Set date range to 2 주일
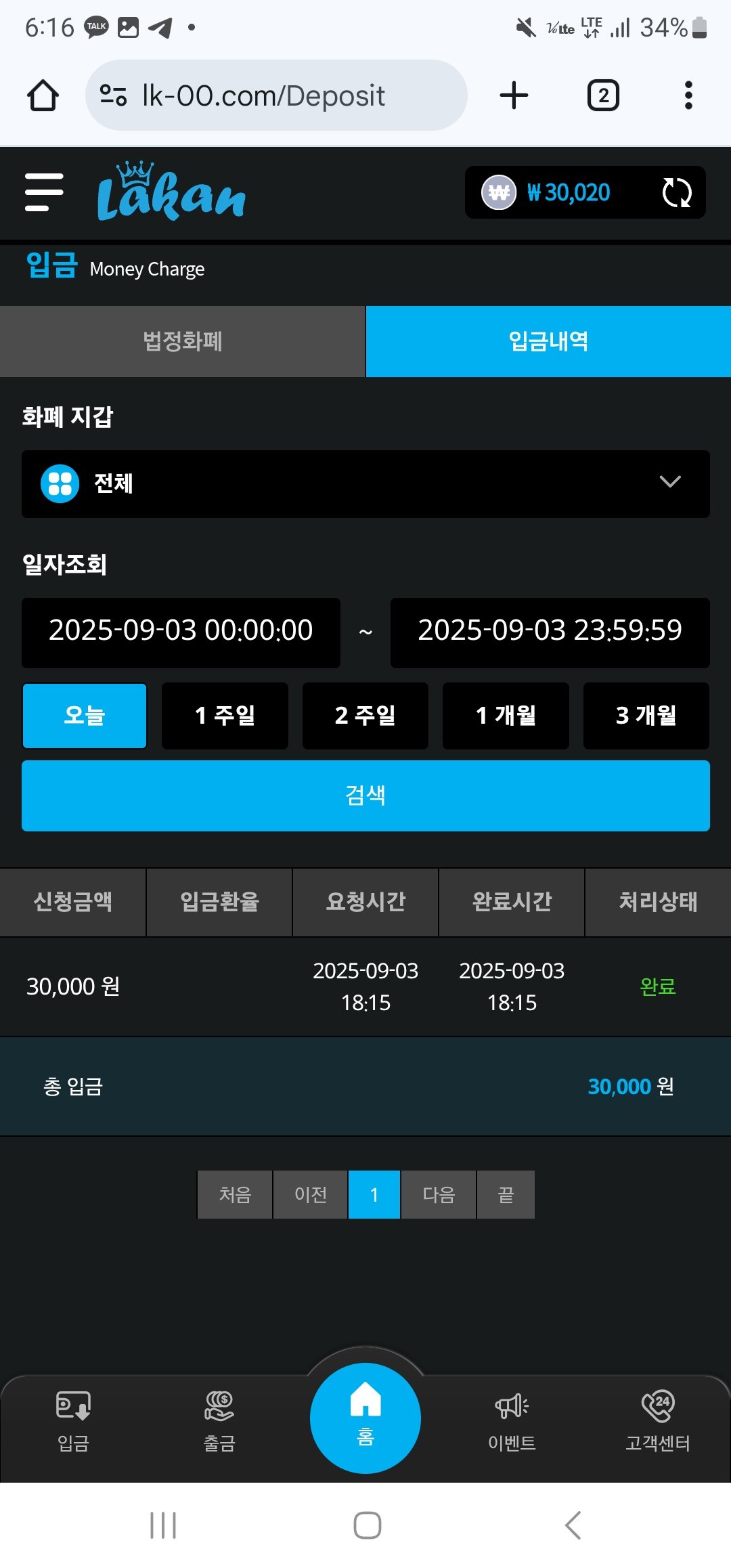This screenshot has height=1568, width=731. [x=365, y=716]
